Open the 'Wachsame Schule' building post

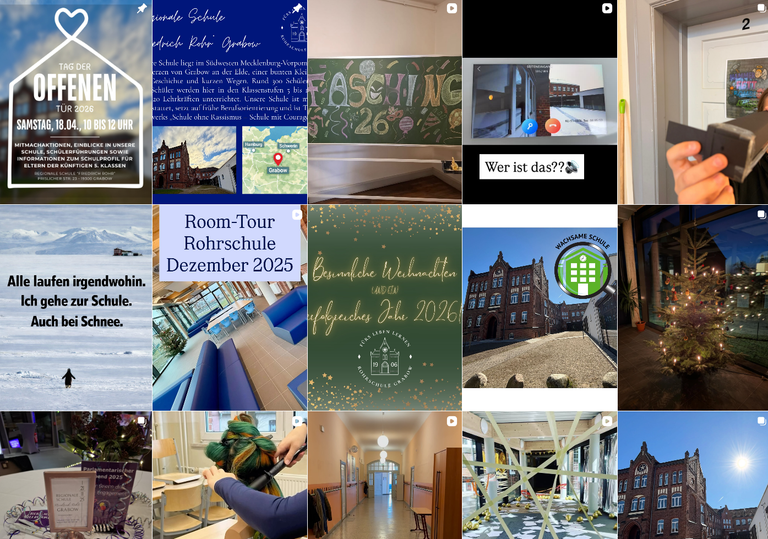point(539,308)
